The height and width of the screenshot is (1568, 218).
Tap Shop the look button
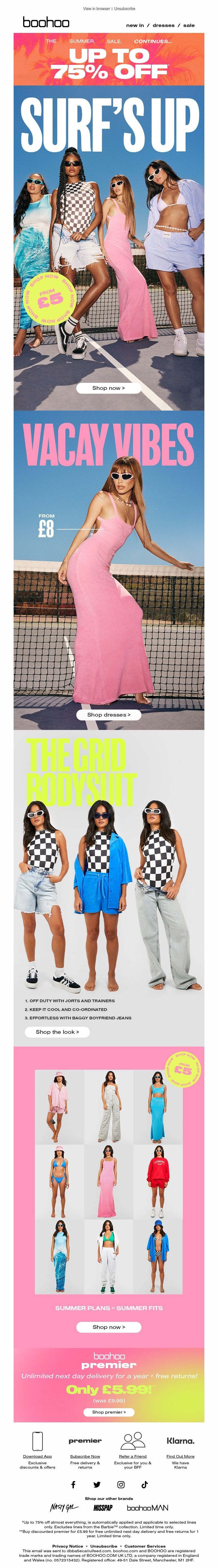pyautogui.click(x=57, y=1032)
